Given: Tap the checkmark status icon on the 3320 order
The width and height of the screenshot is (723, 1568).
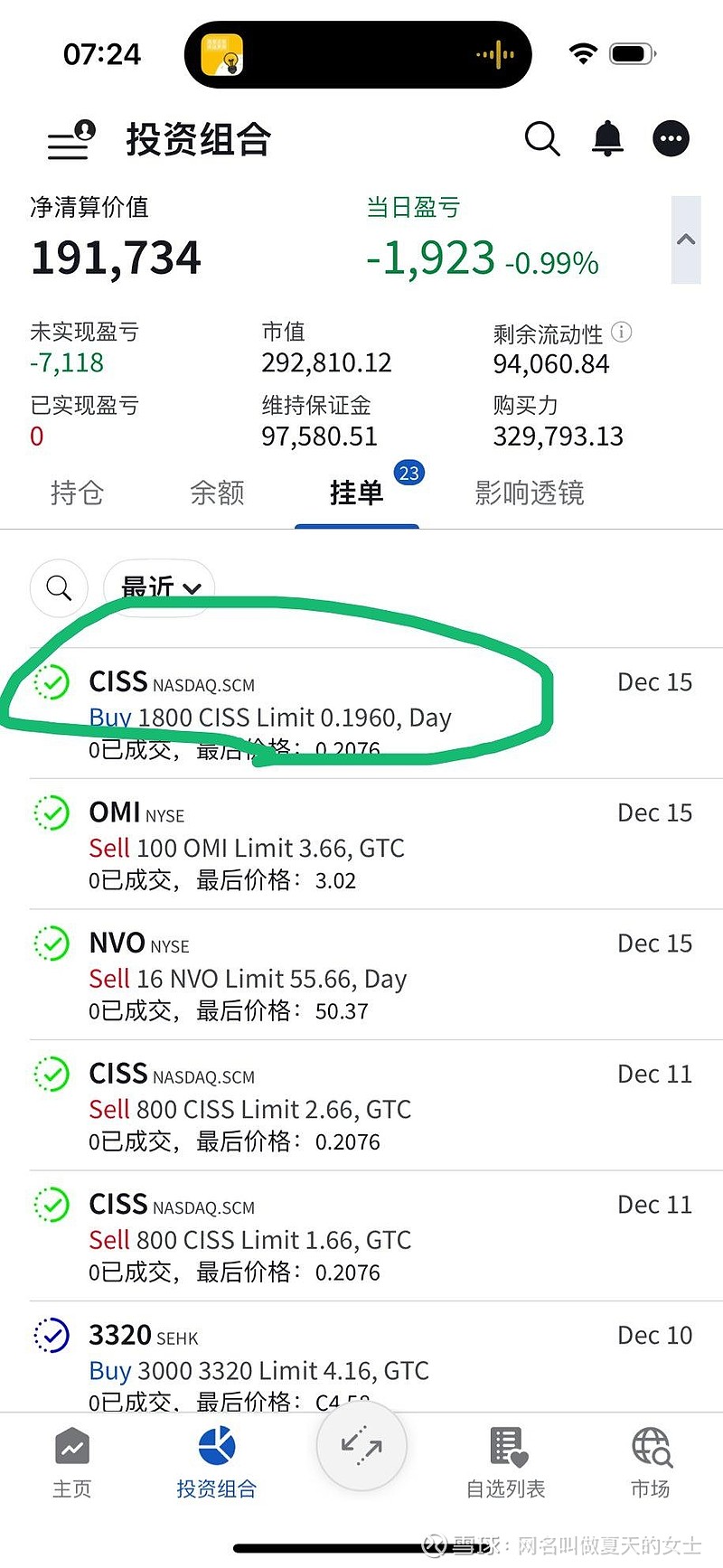Looking at the screenshot, I should point(52,1336).
